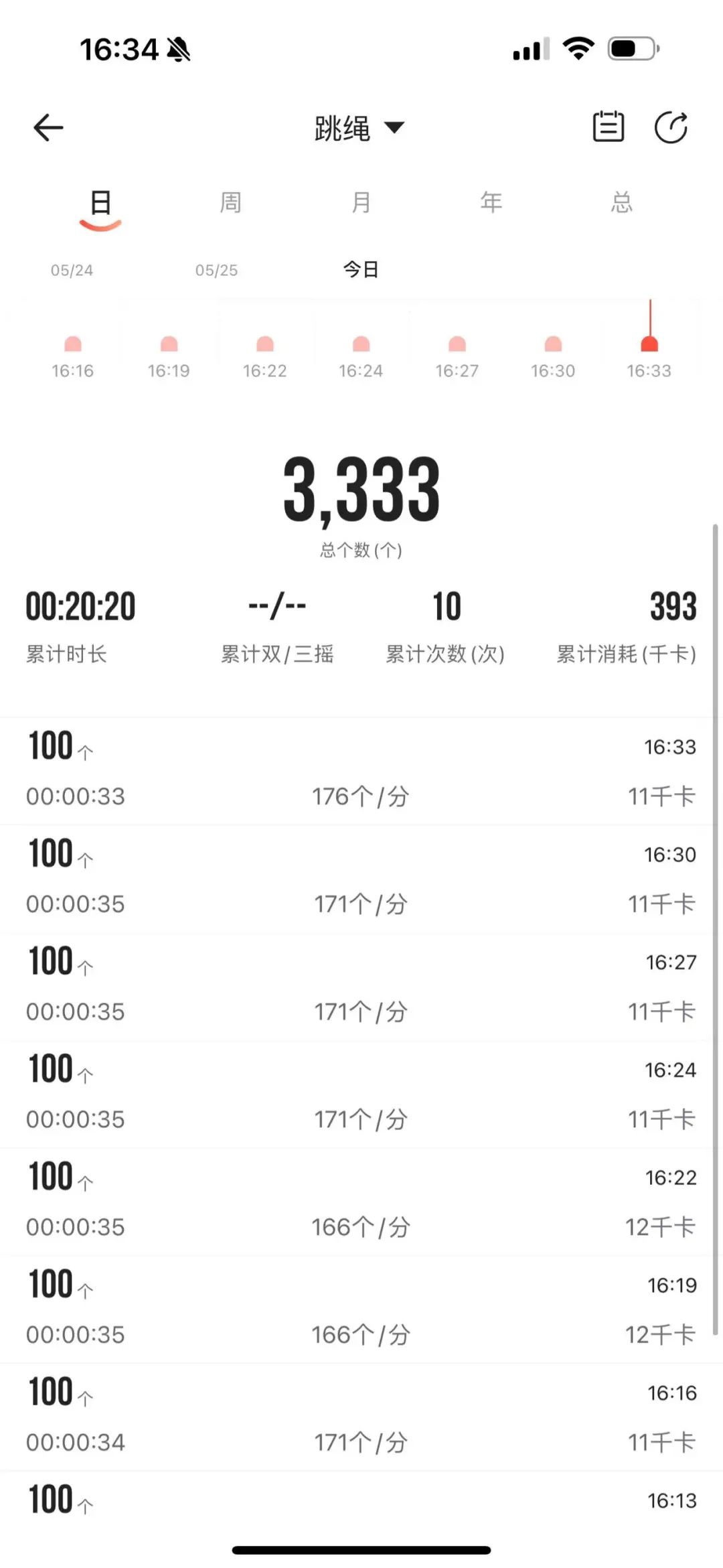The image size is (723, 1568).
Task: Open the 跳绳 sport type dropdown
Action: (359, 128)
